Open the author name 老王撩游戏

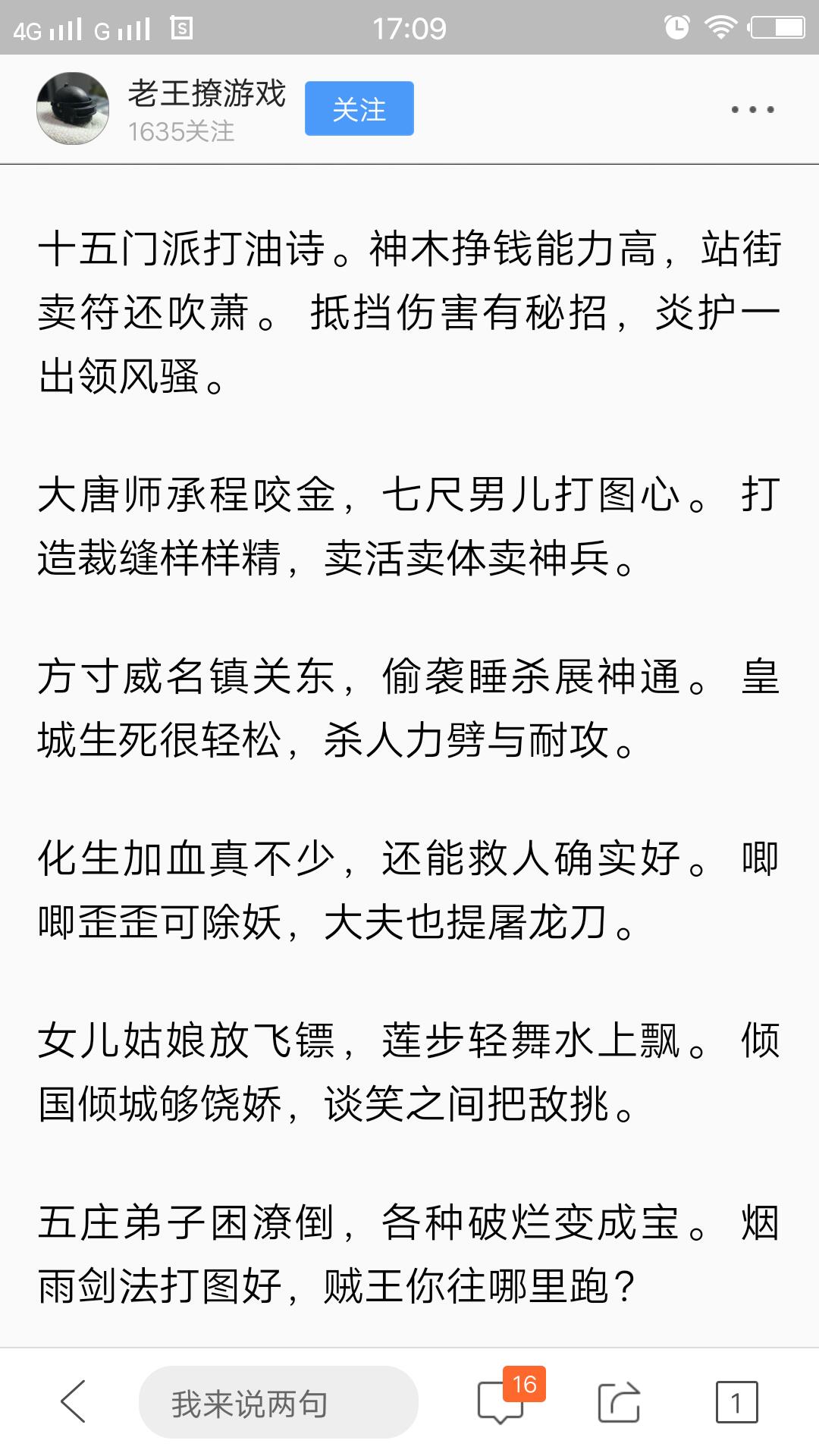[x=206, y=94]
